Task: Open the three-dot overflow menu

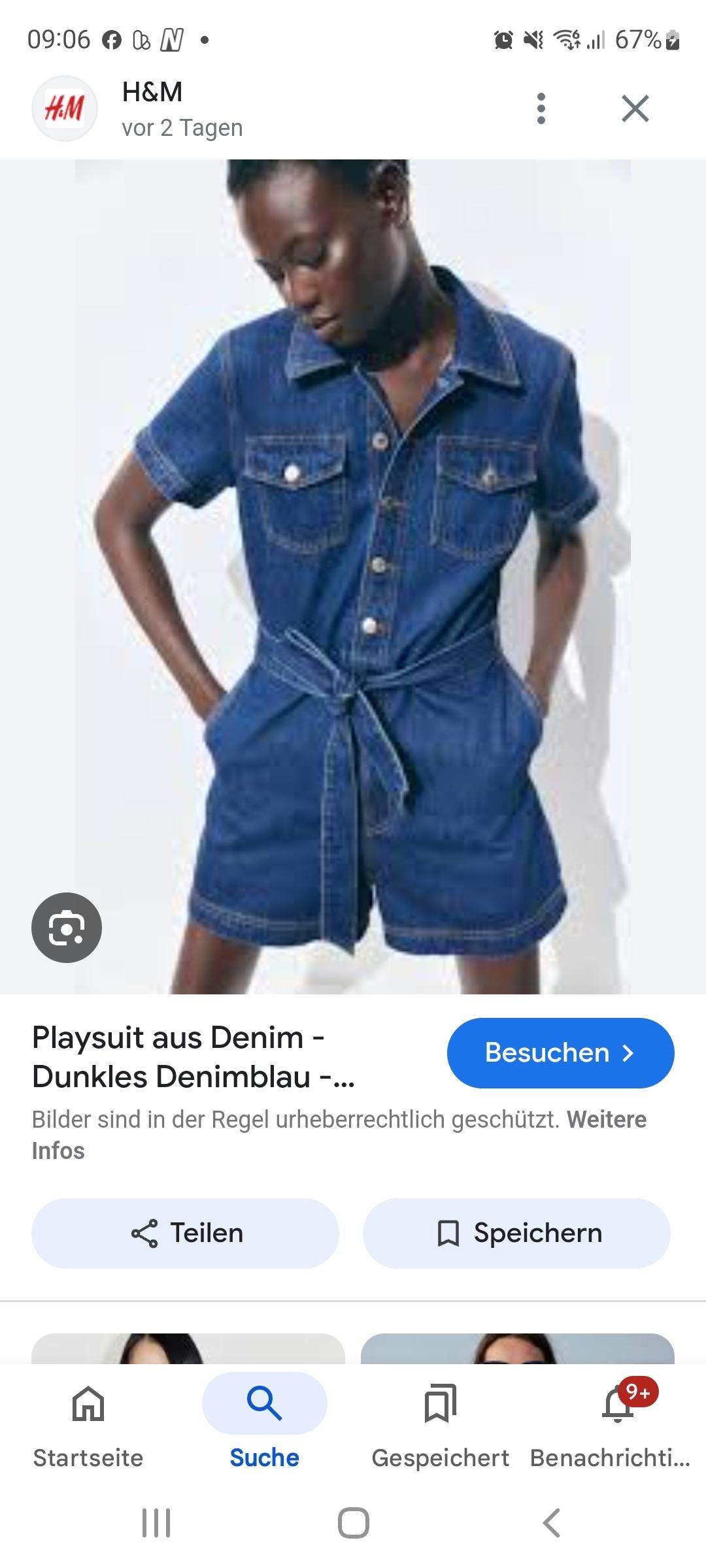Action: pos(540,108)
